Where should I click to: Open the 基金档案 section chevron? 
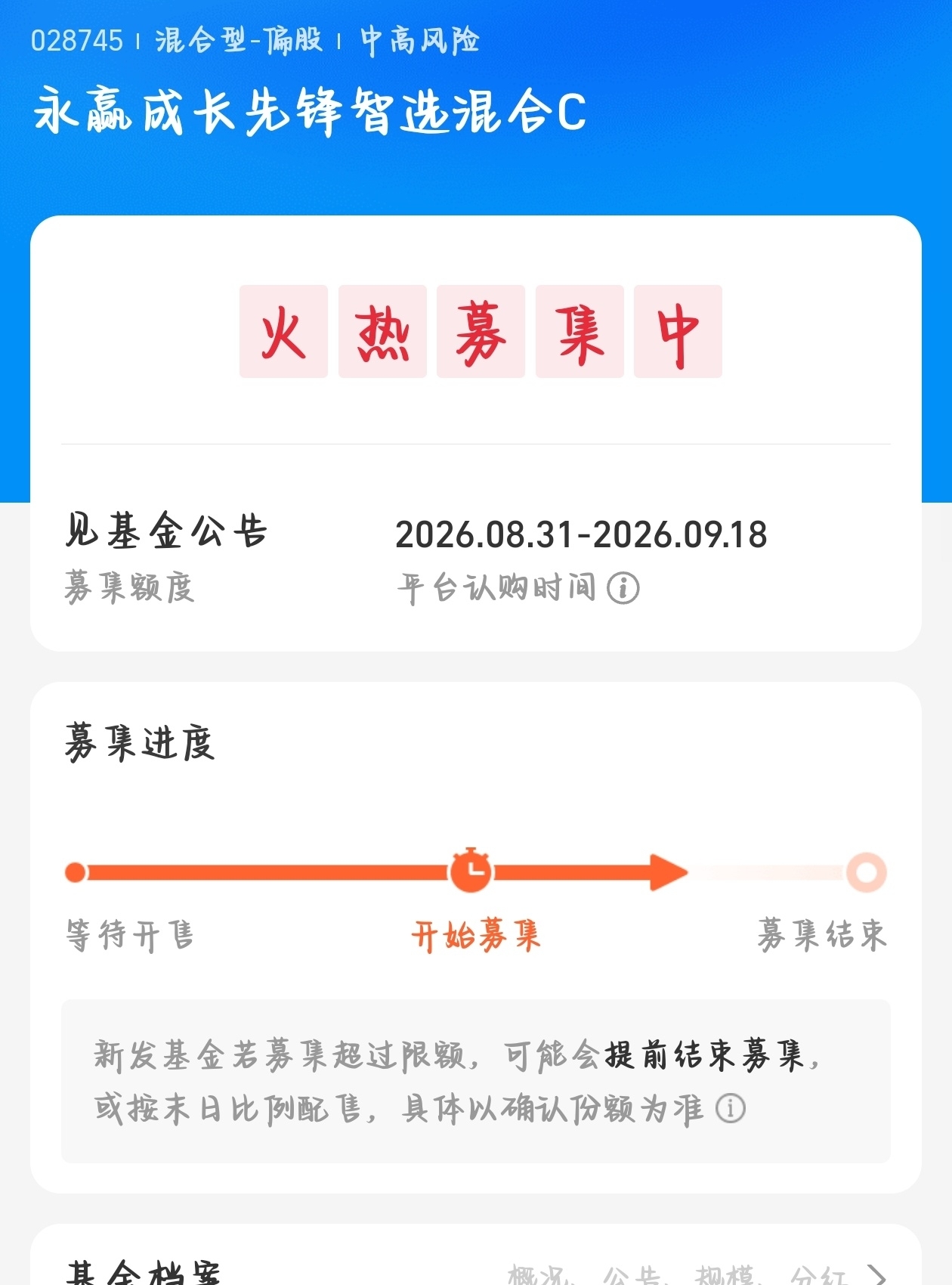877,1274
